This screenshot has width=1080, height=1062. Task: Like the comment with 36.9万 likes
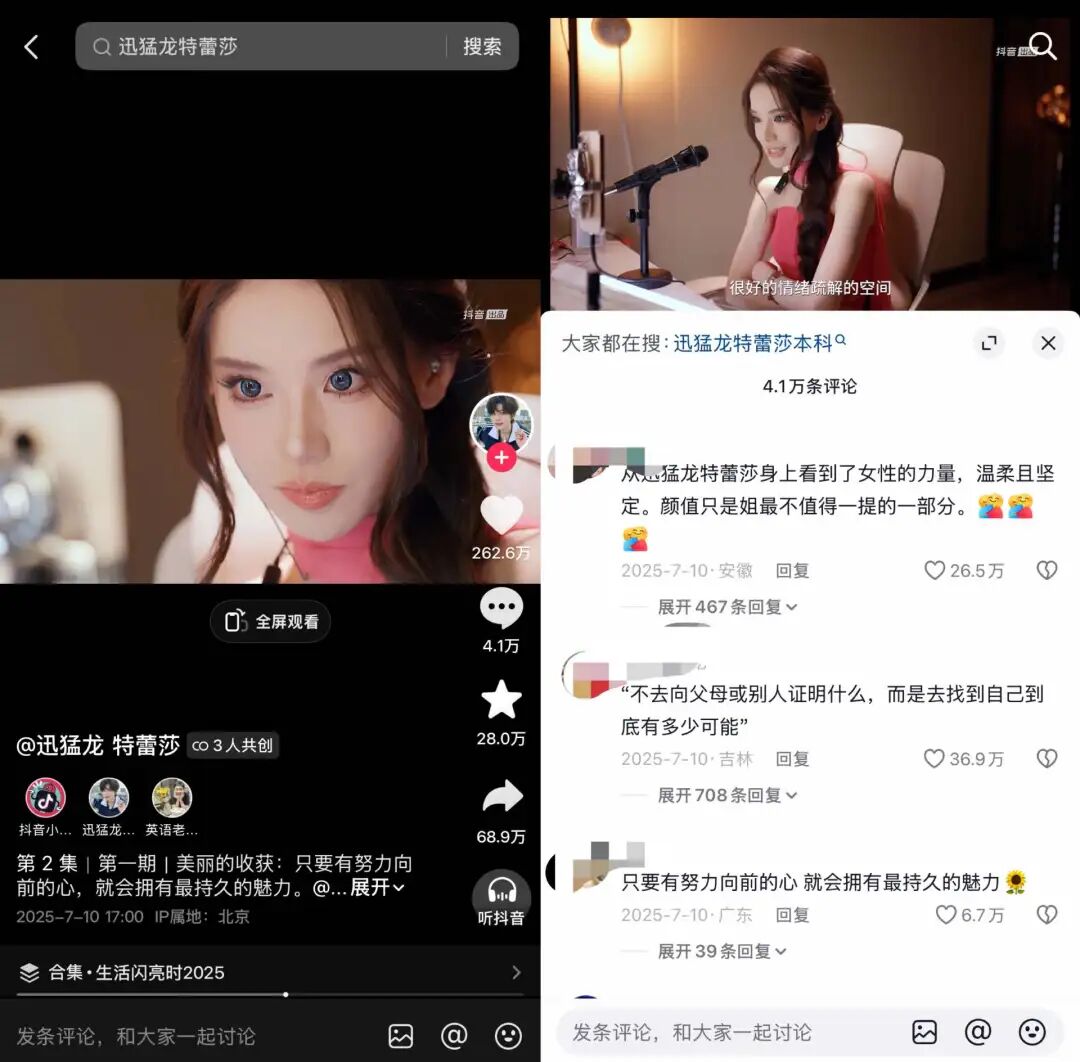click(934, 759)
